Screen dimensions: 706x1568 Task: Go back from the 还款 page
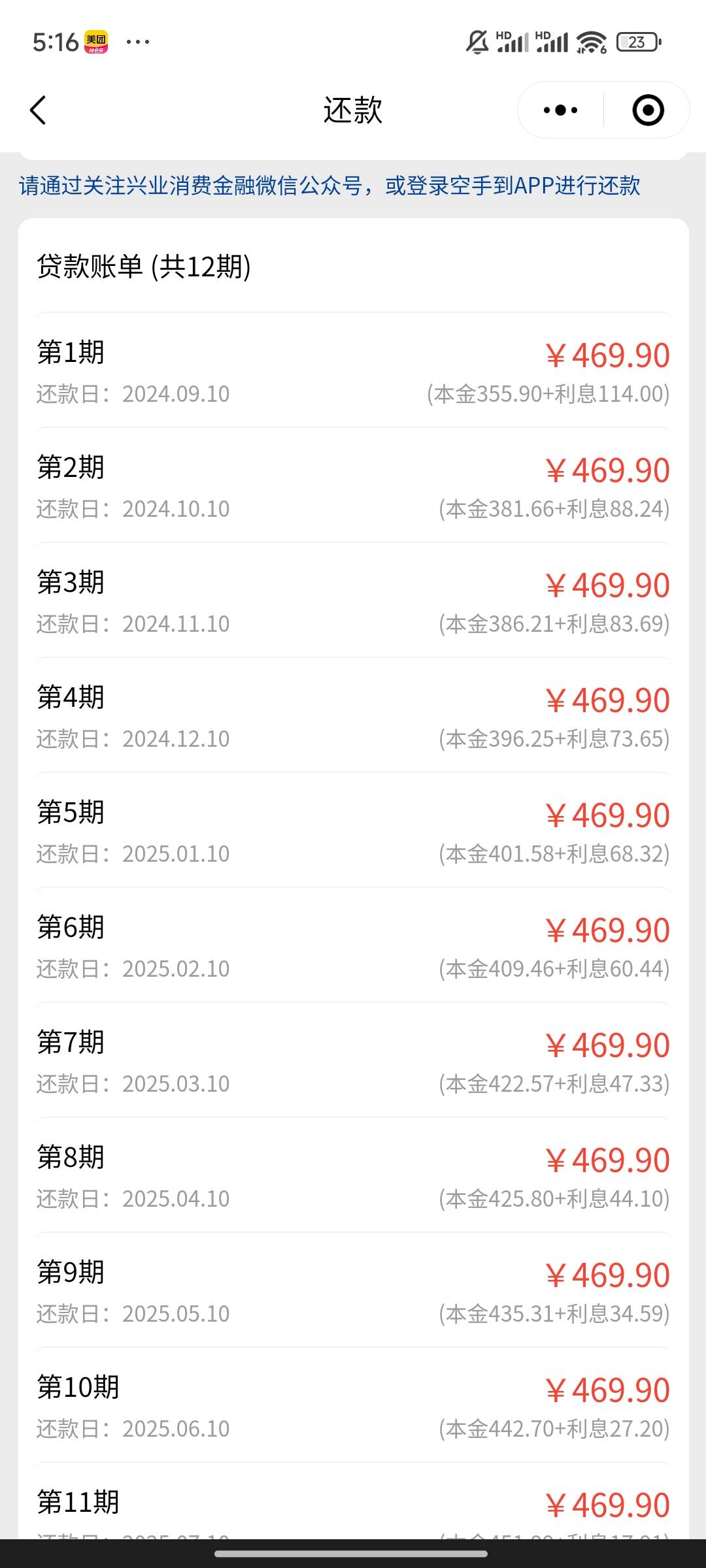[39, 110]
